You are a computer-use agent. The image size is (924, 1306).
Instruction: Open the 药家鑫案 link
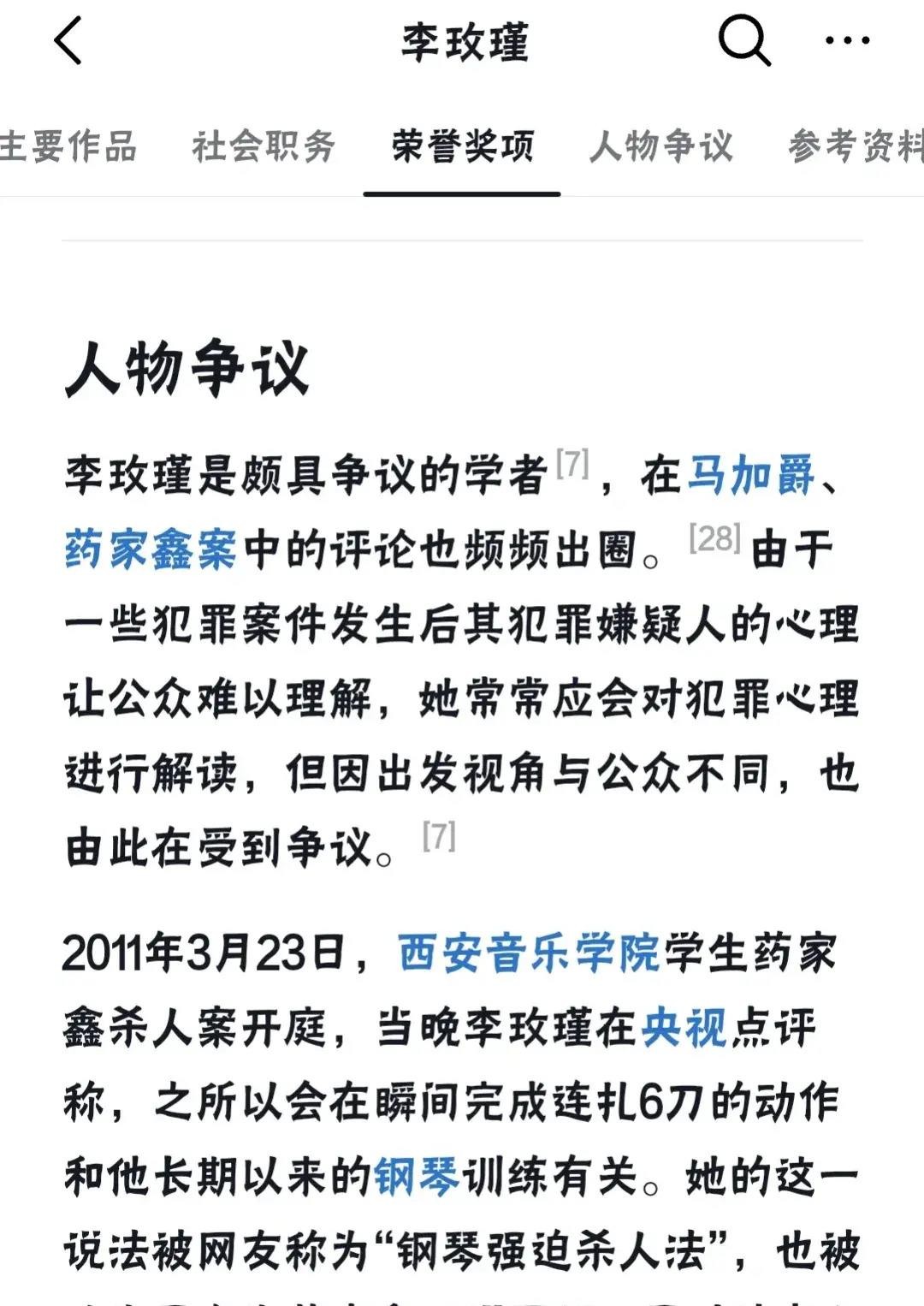click(151, 549)
